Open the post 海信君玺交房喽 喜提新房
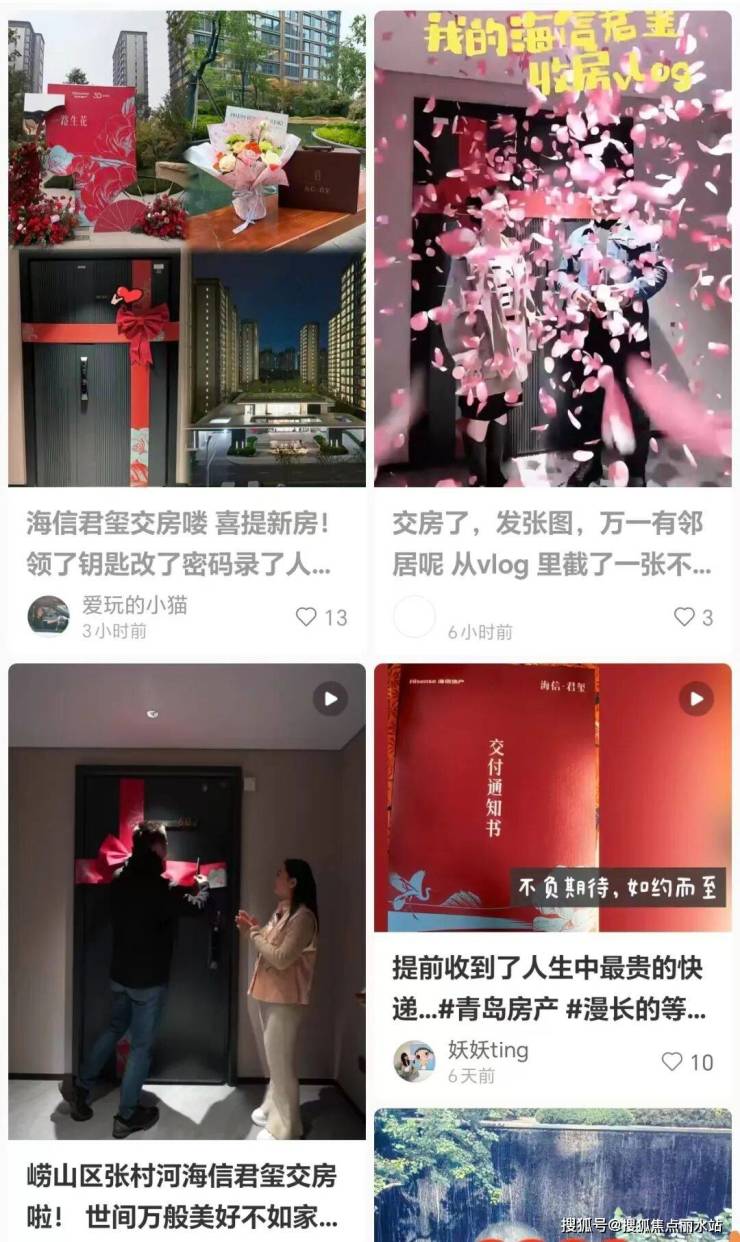The image size is (740, 1242). pyautogui.click(x=186, y=248)
